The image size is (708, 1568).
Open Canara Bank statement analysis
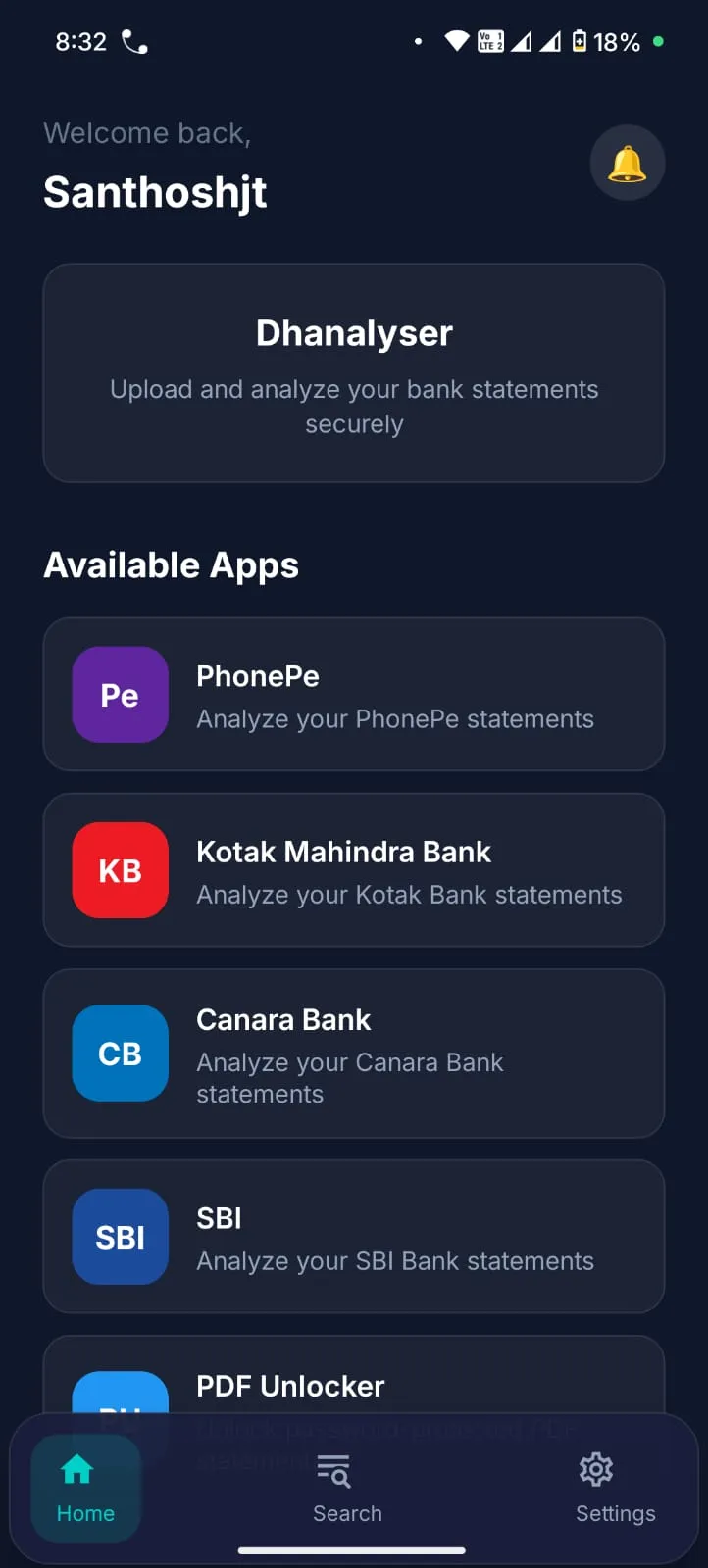[354, 1053]
